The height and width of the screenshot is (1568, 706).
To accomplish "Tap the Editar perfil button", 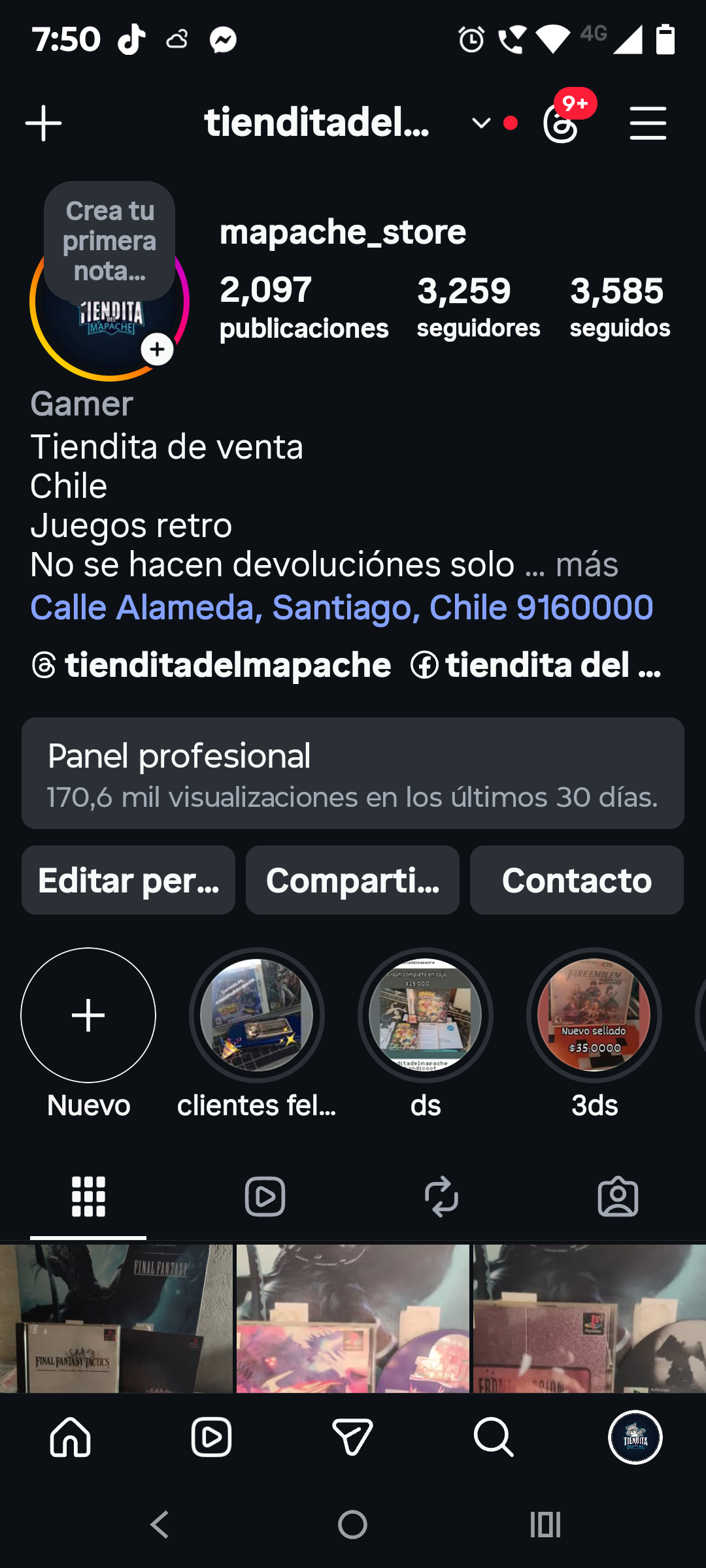I will tap(128, 880).
